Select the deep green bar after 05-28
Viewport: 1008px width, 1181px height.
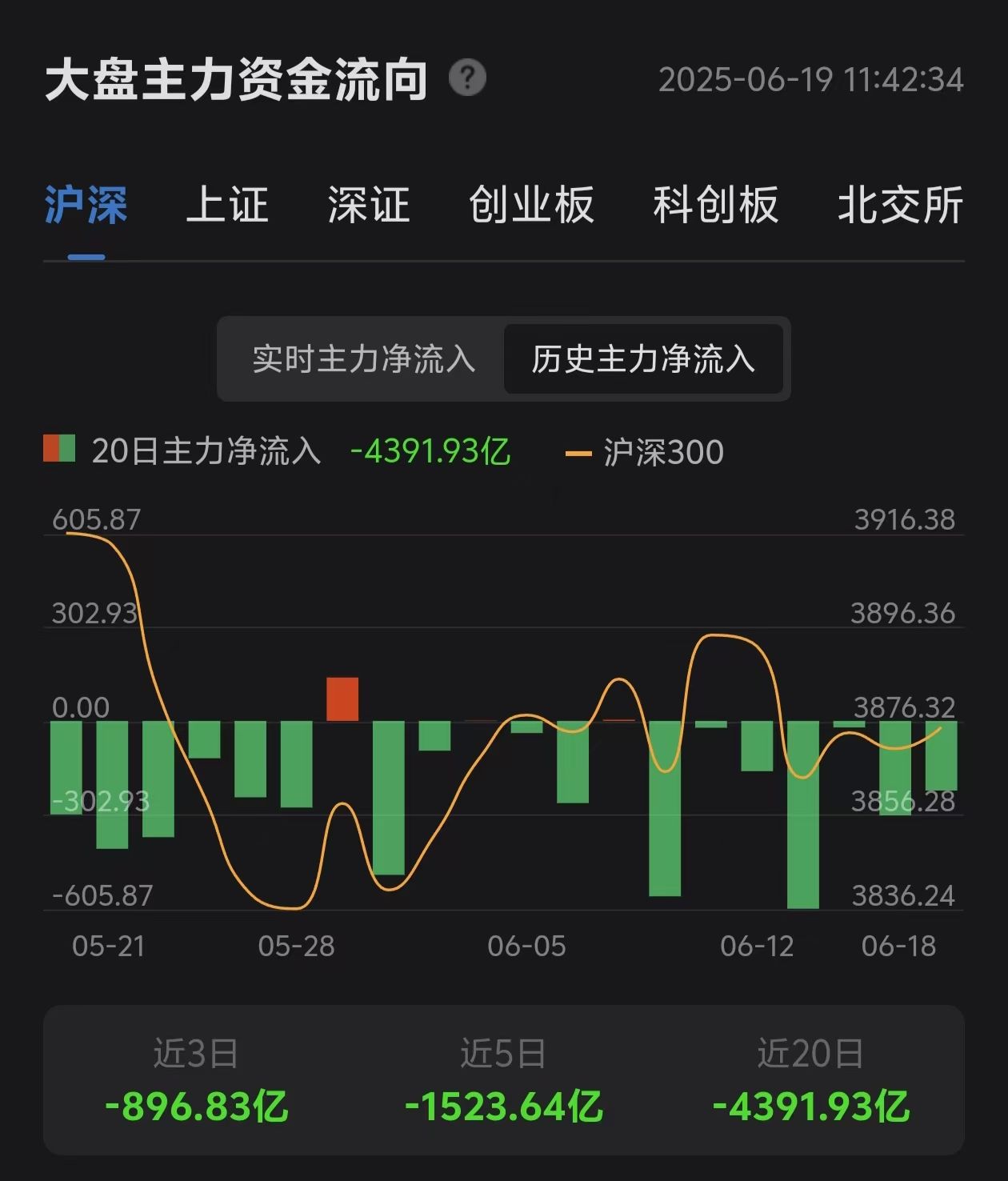tap(388, 800)
